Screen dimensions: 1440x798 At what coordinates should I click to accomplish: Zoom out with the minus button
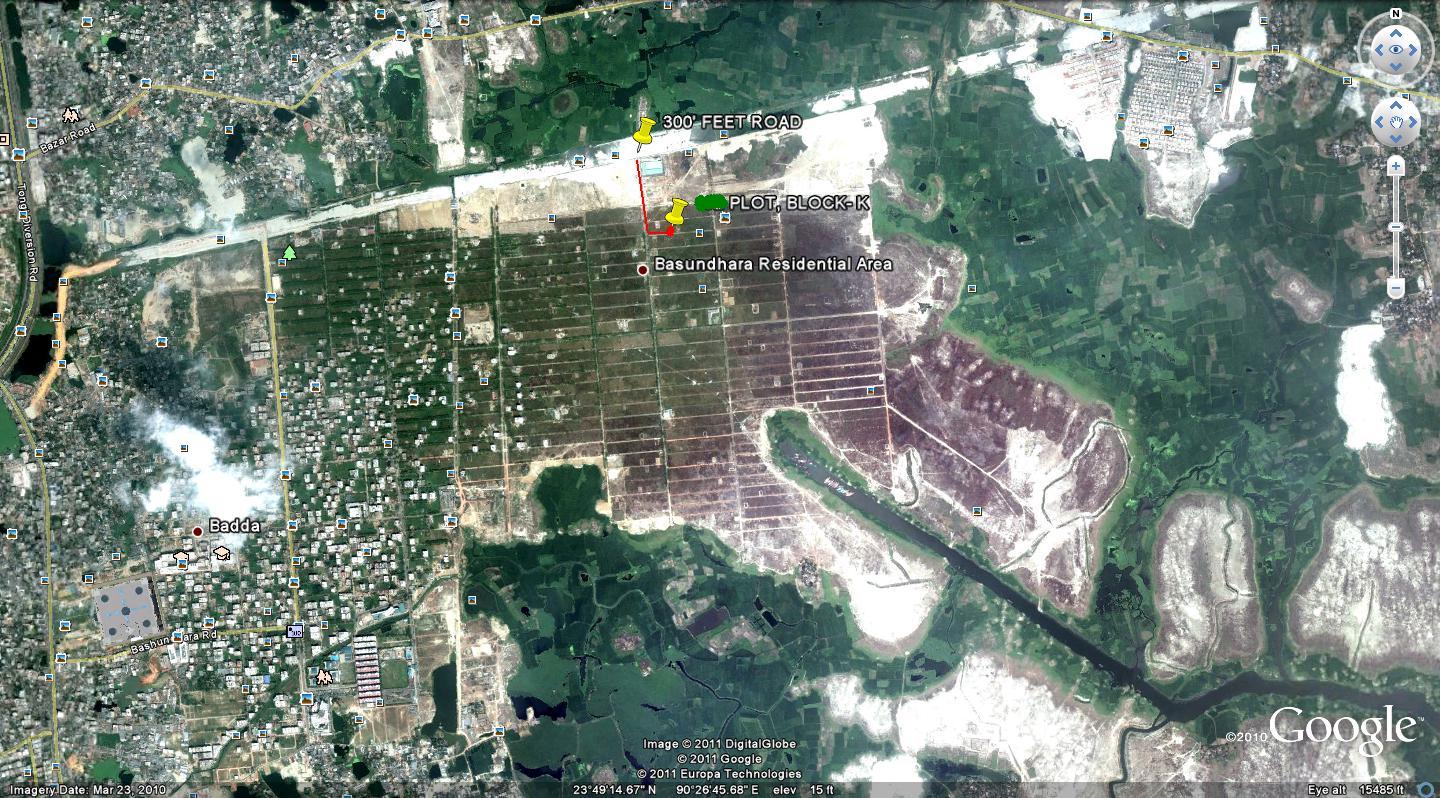pyautogui.click(x=1396, y=289)
